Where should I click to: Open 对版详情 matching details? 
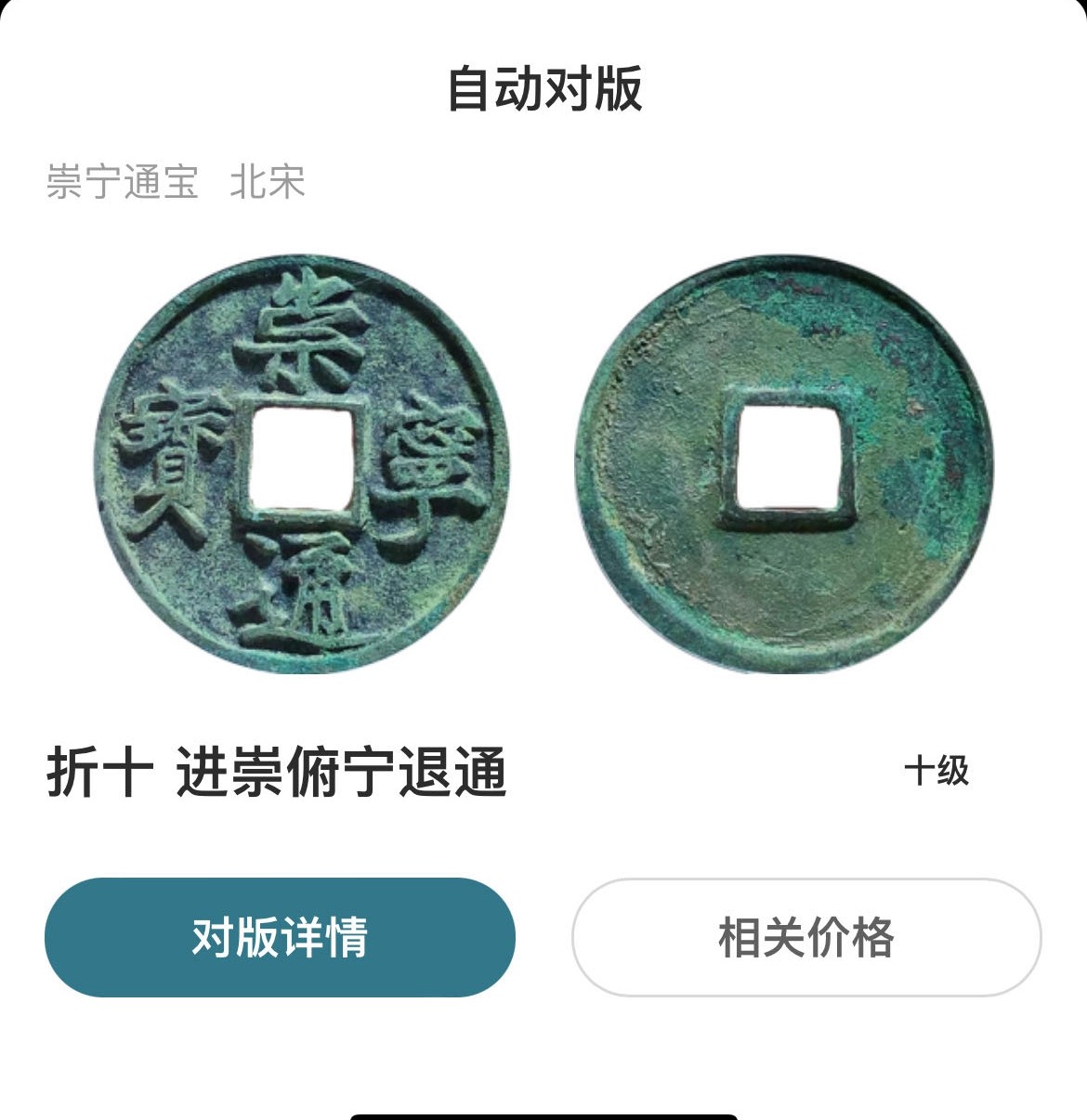pos(280,937)
